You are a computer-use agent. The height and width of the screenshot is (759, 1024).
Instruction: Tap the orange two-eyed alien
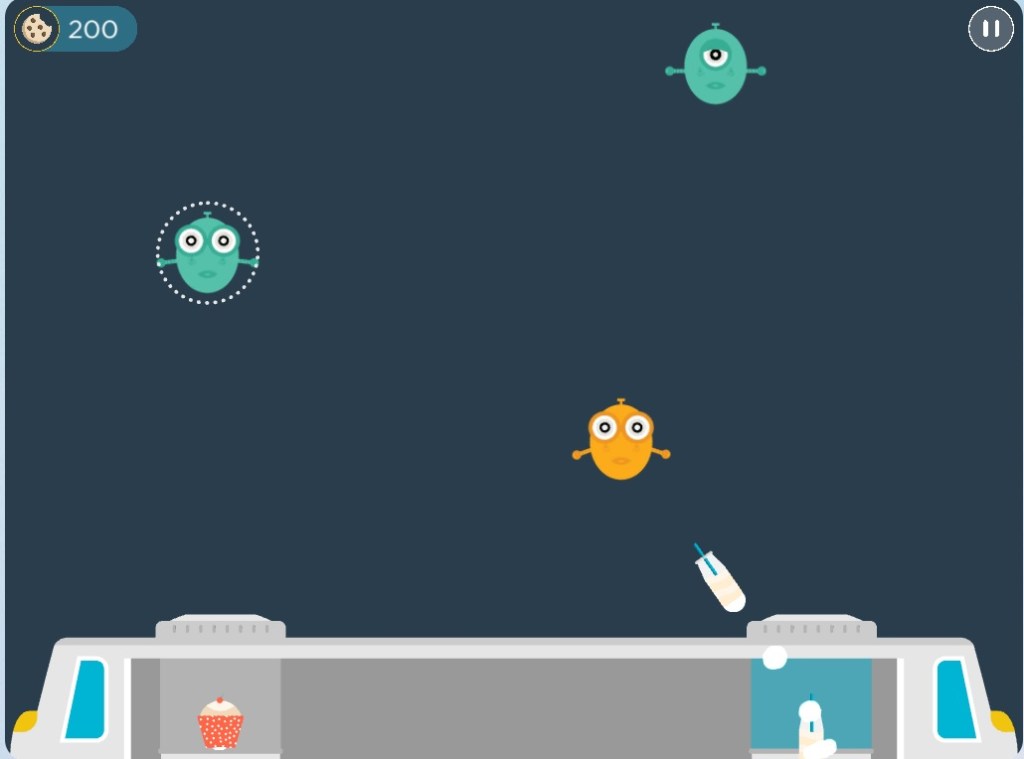pos(621,441)
